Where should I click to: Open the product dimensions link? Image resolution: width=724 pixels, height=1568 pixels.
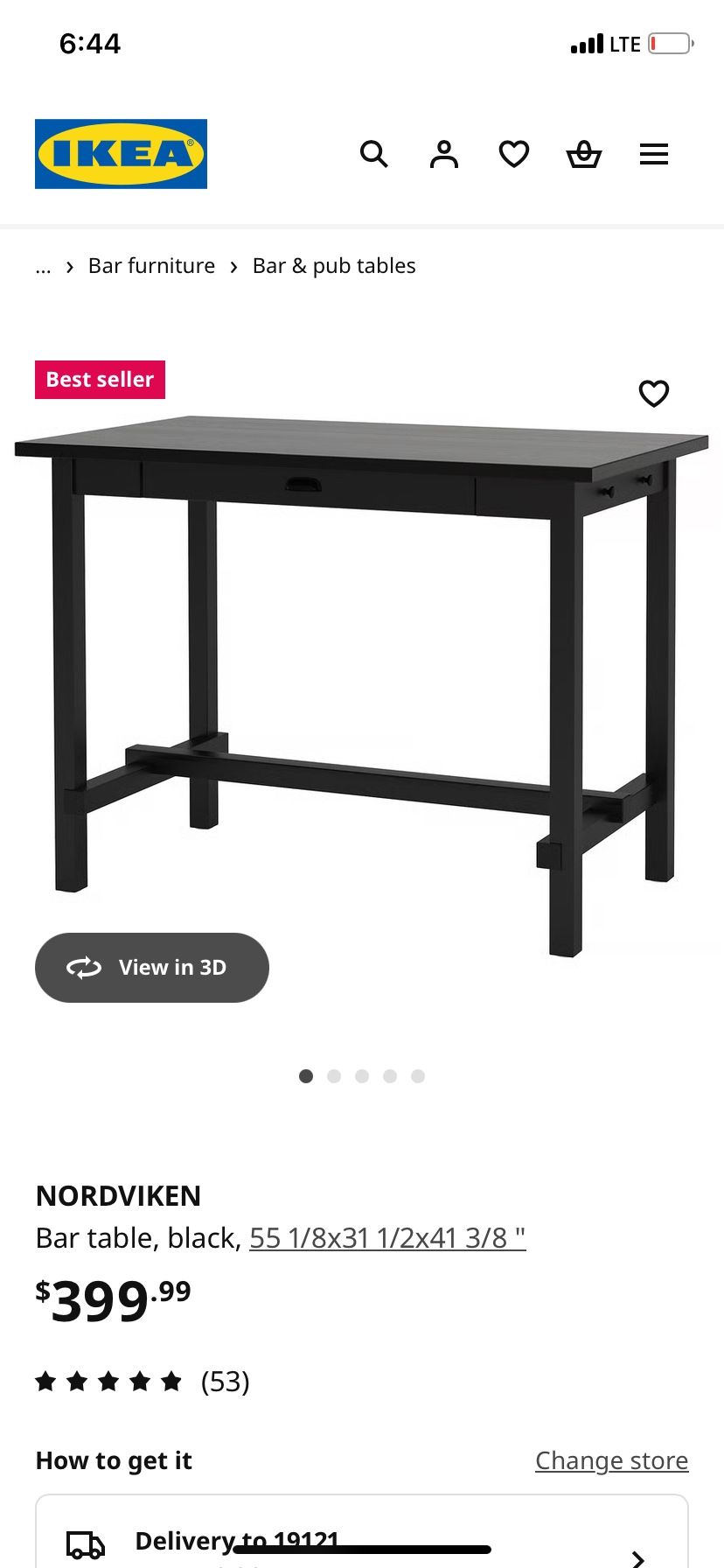[x=388, y=1237]
